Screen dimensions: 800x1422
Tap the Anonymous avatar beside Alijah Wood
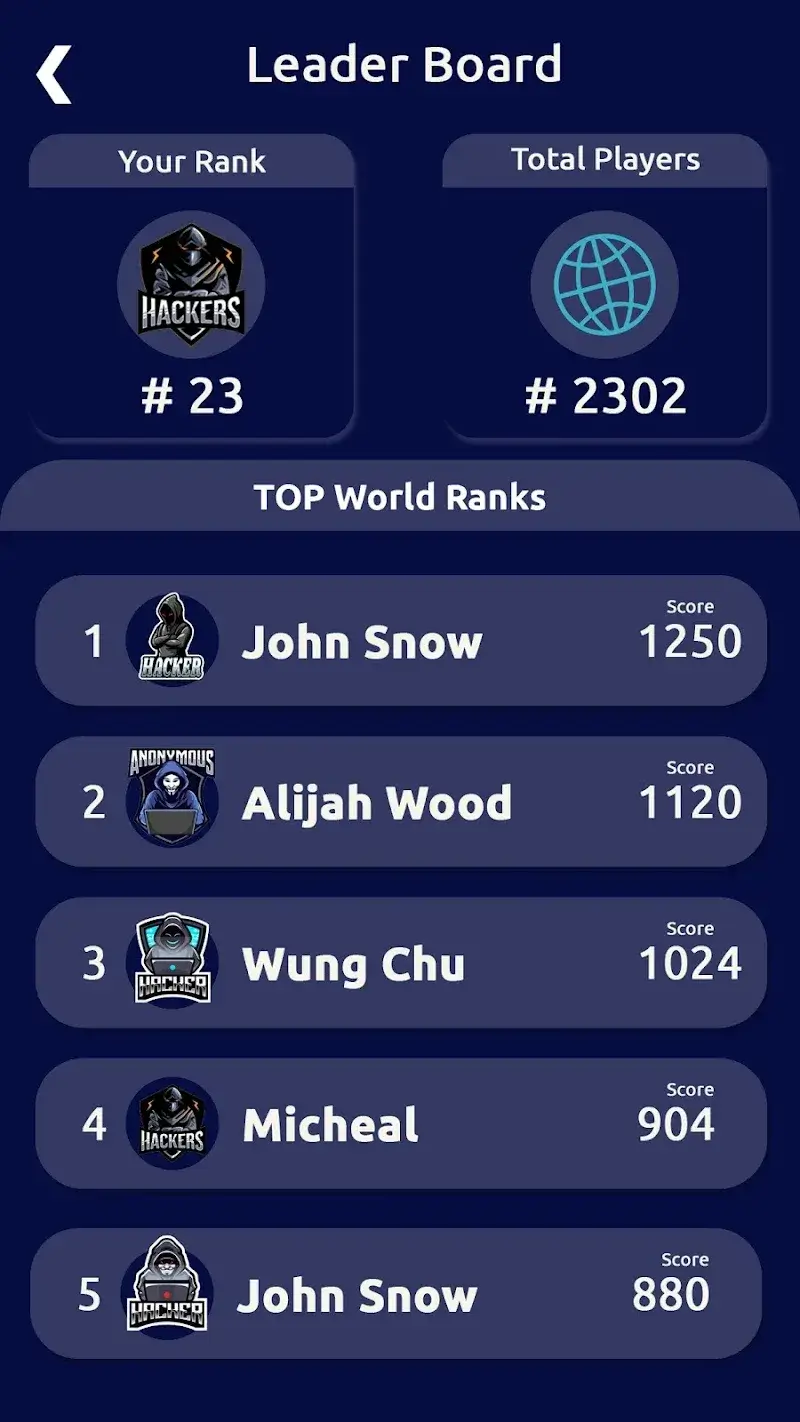[x=172, y=800]
